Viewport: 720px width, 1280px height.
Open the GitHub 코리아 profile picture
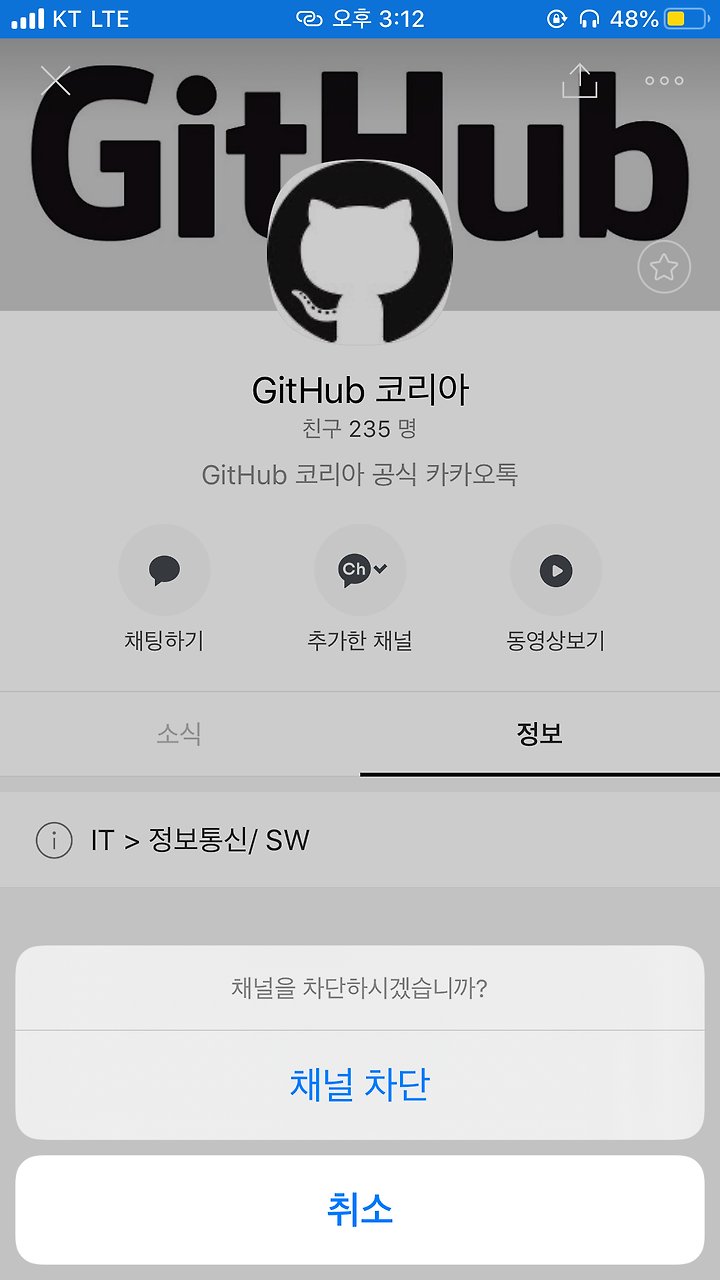pyautogui.click(x=360, y=253)
